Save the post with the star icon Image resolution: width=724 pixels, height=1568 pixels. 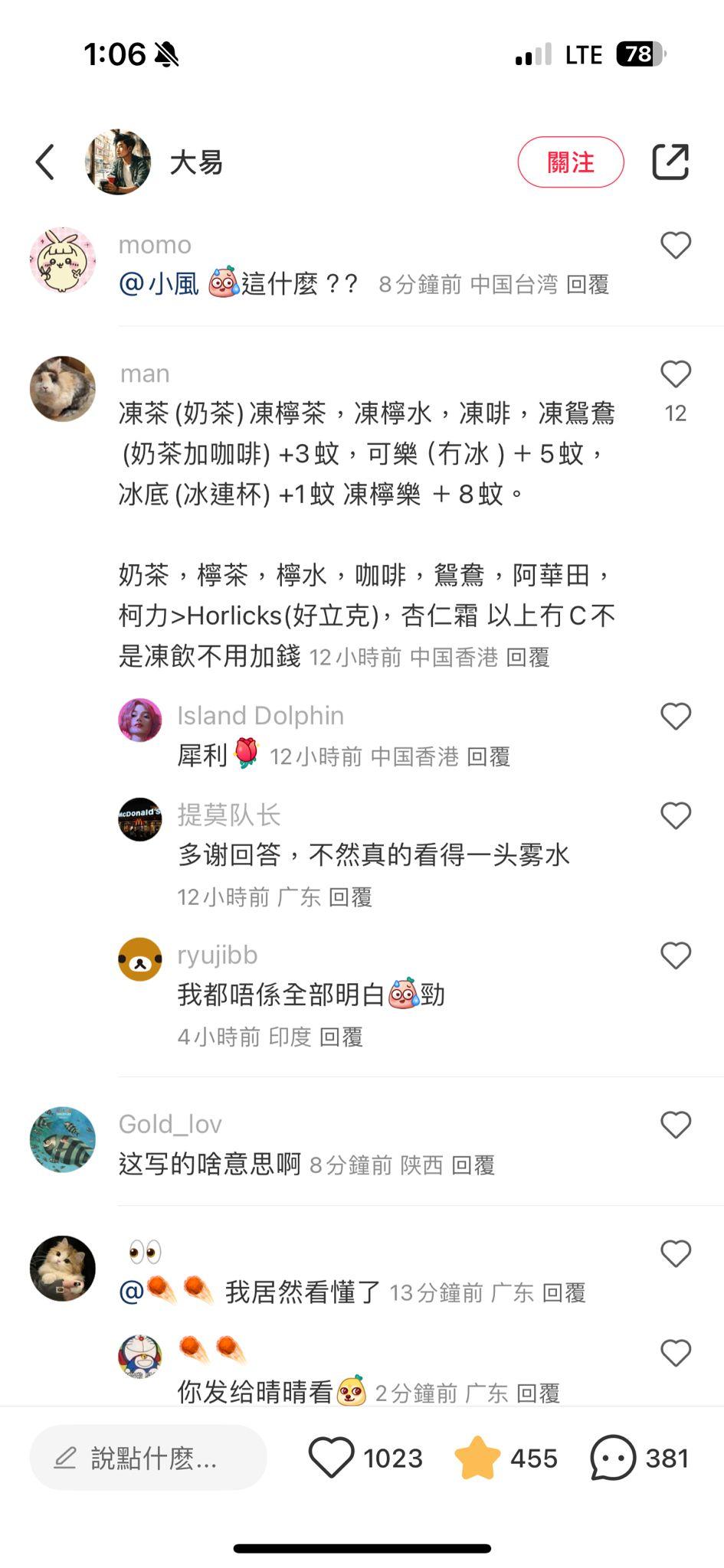pyautogui.click(x=477, y=1458)
